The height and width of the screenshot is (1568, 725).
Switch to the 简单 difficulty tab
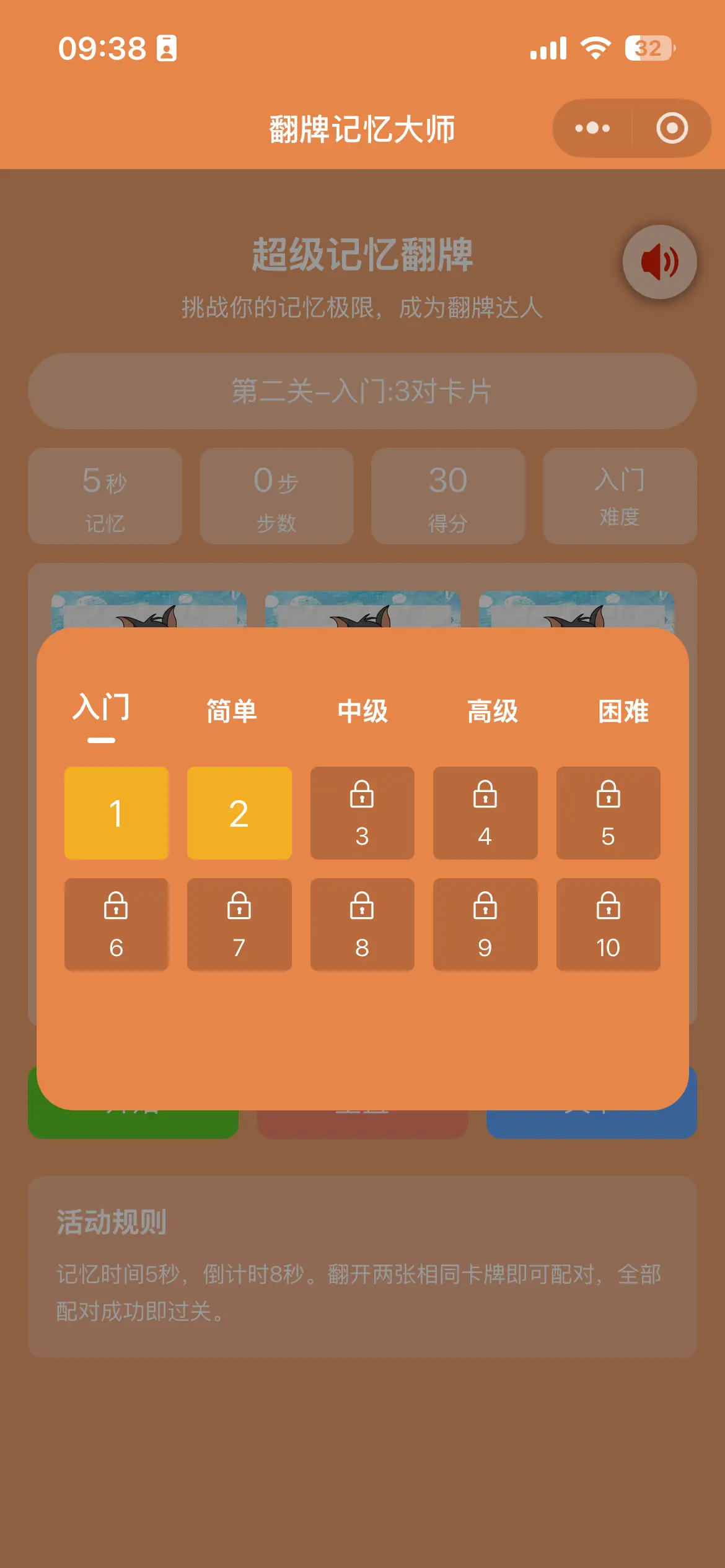232,711
